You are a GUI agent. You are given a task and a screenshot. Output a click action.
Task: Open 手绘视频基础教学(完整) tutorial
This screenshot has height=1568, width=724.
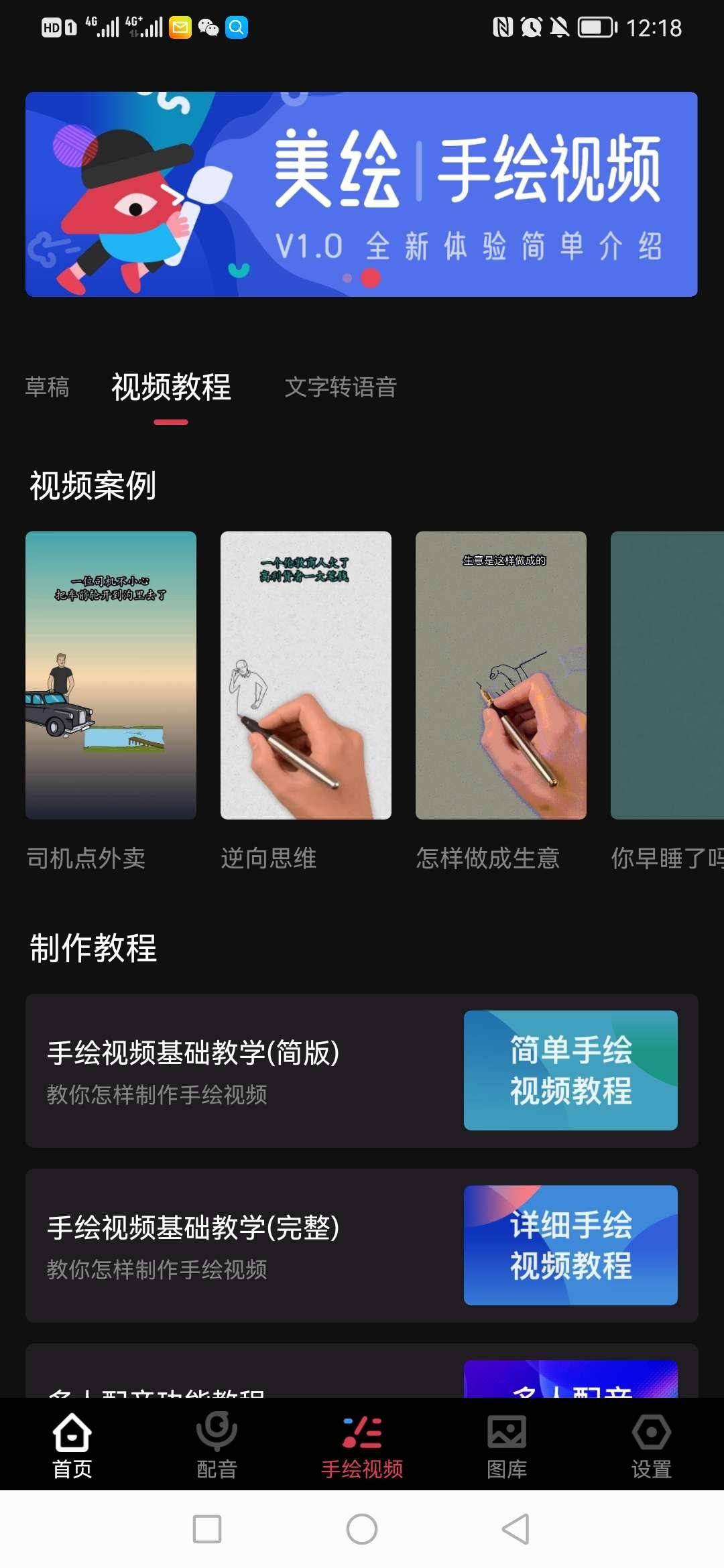click(361, 1245)
